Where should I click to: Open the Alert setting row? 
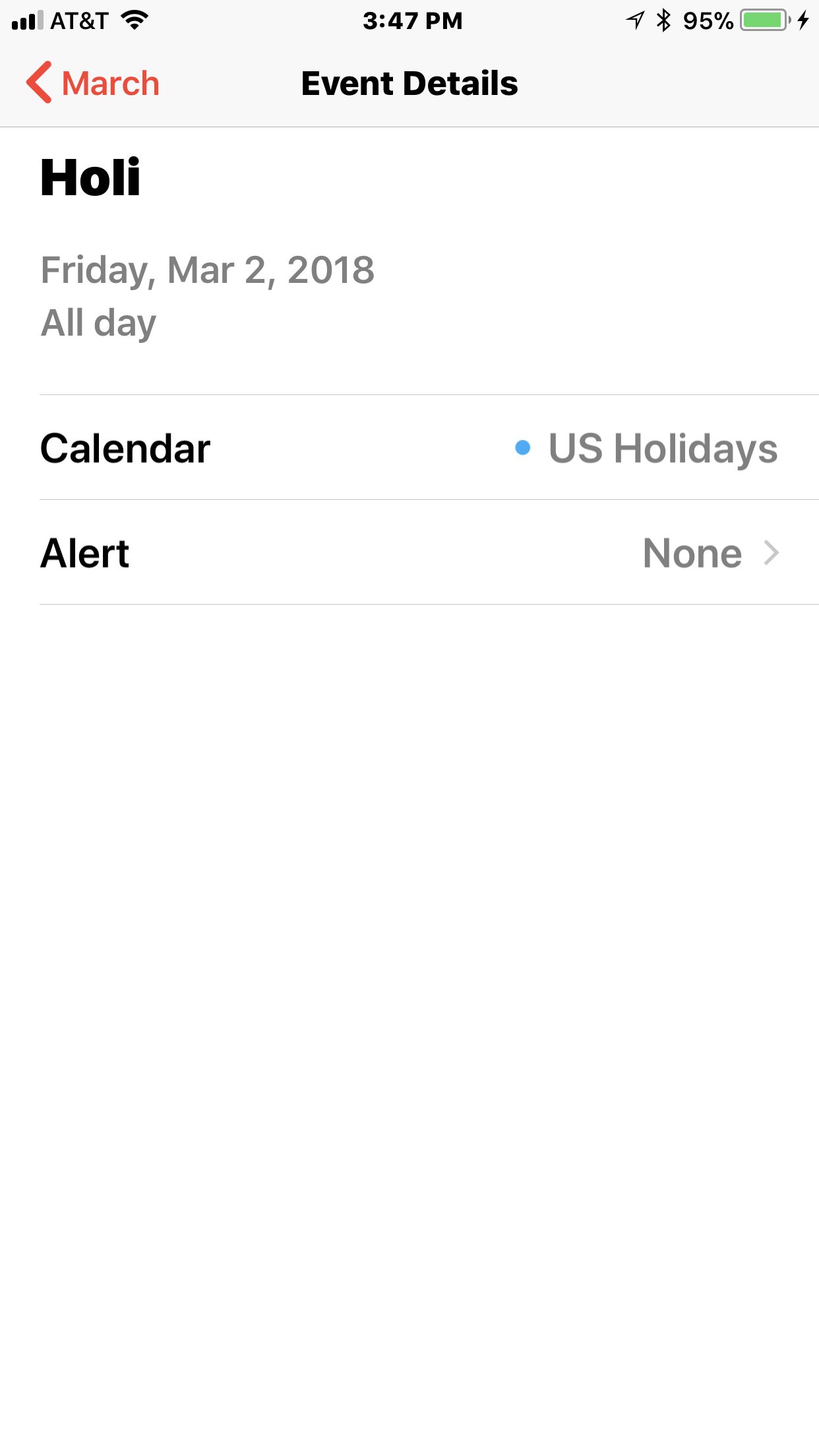point(409,553)
